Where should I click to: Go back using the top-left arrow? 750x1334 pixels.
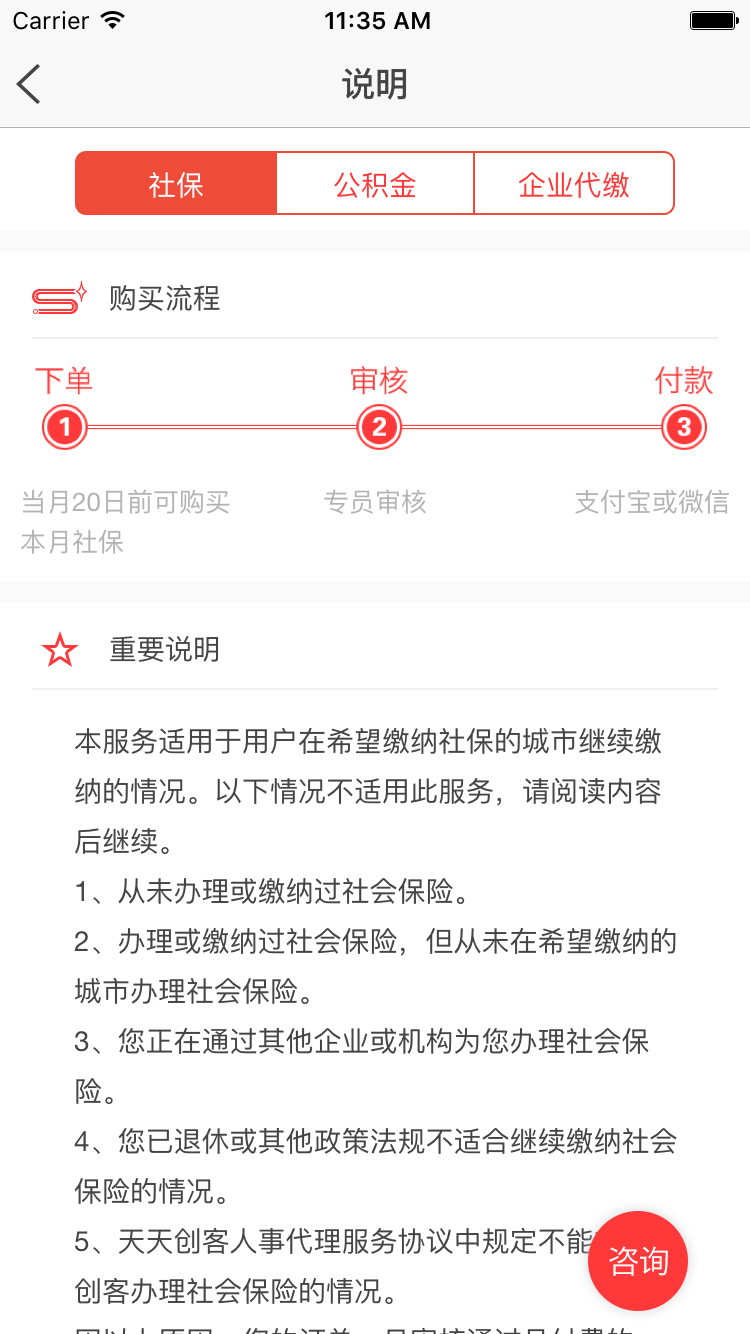tap(29, 84)
